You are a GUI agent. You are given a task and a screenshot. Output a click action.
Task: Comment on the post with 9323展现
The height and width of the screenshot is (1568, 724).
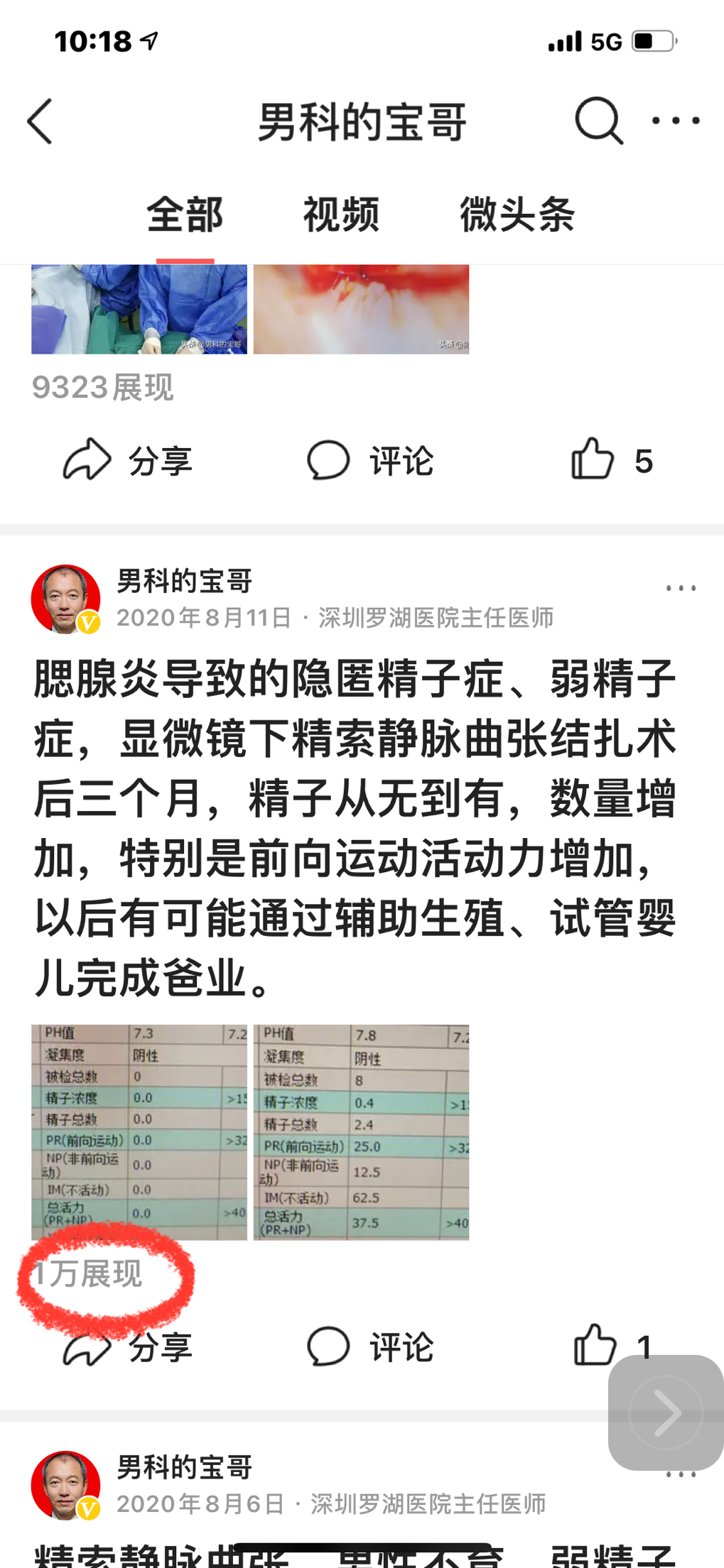click(369, 461)
